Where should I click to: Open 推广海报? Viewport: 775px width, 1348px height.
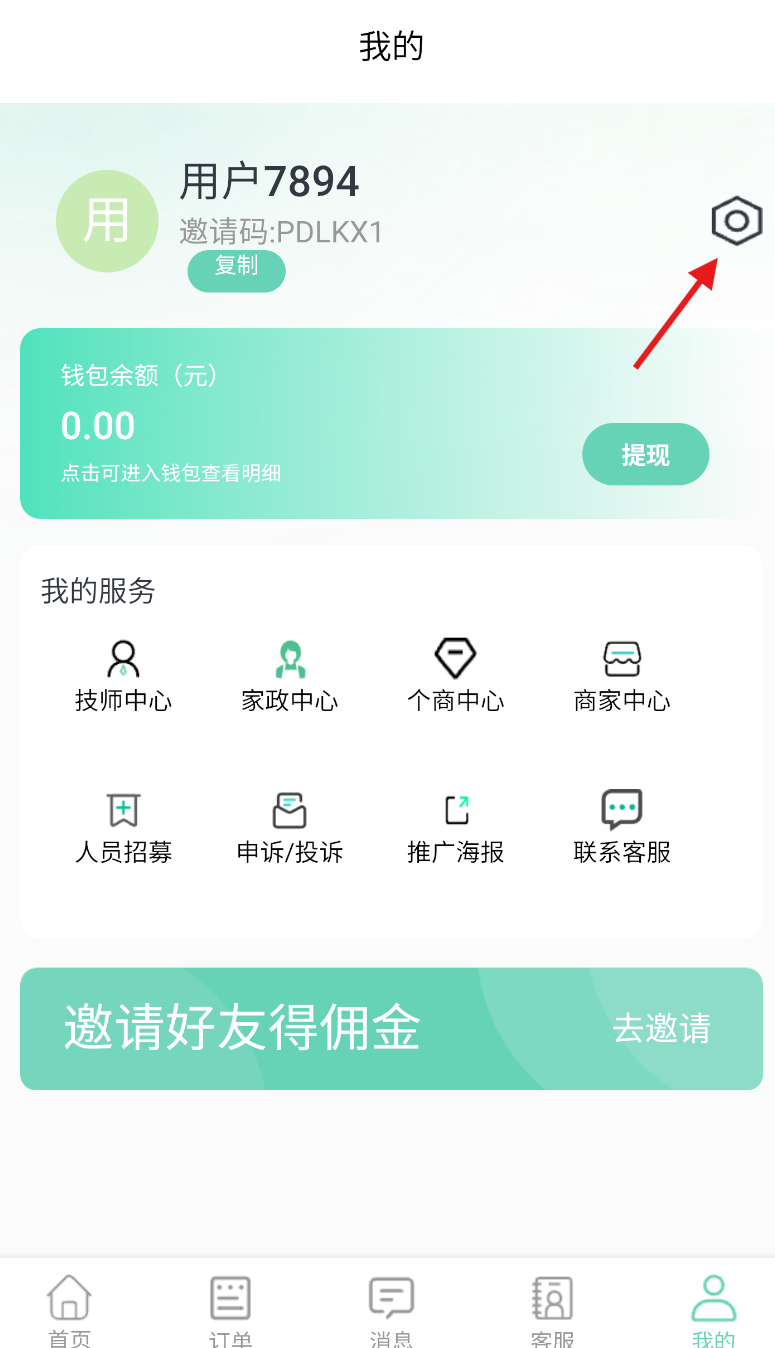pos(456,828)
